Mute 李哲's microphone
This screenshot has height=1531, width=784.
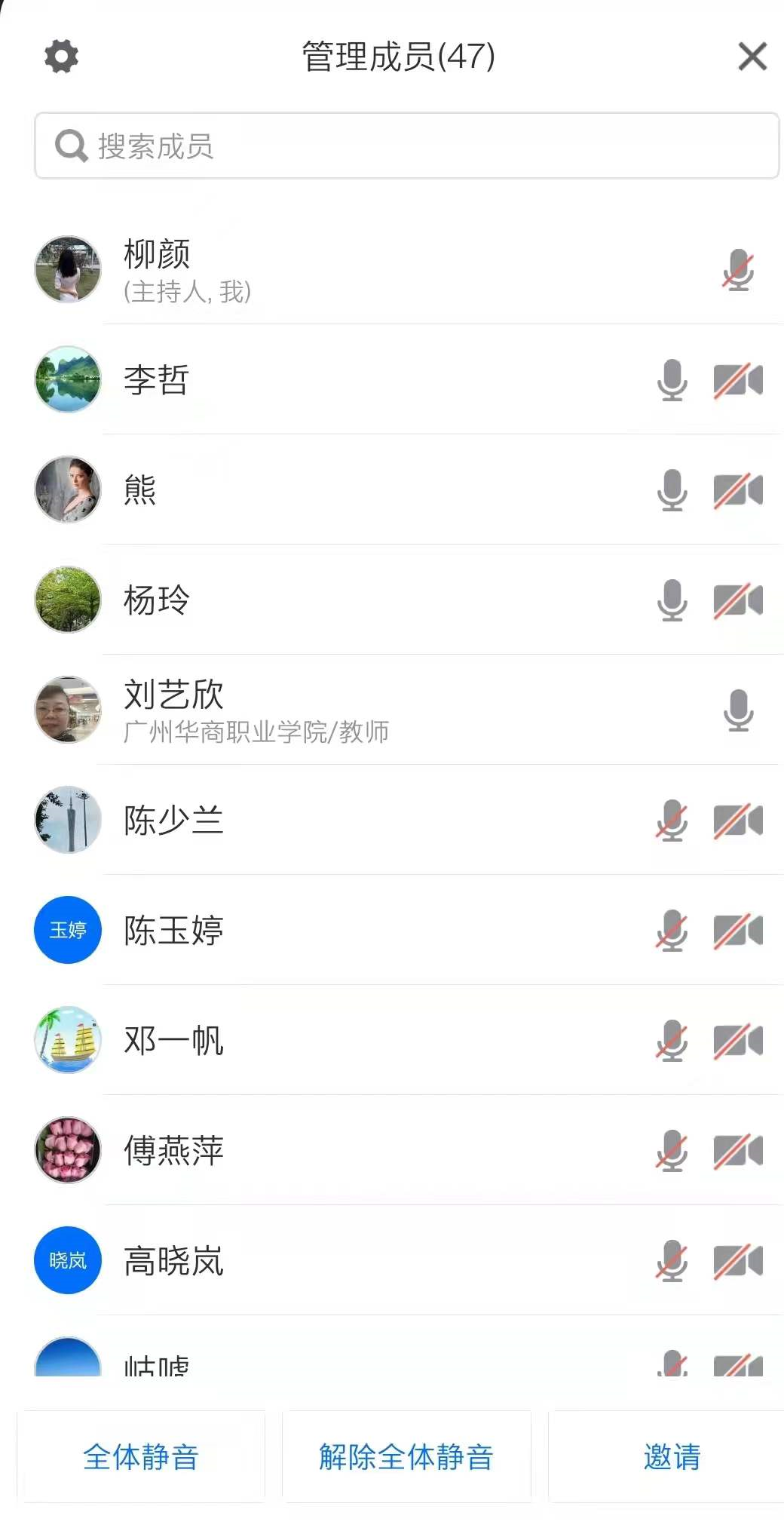pyautogui.click(x=672, y=379)
